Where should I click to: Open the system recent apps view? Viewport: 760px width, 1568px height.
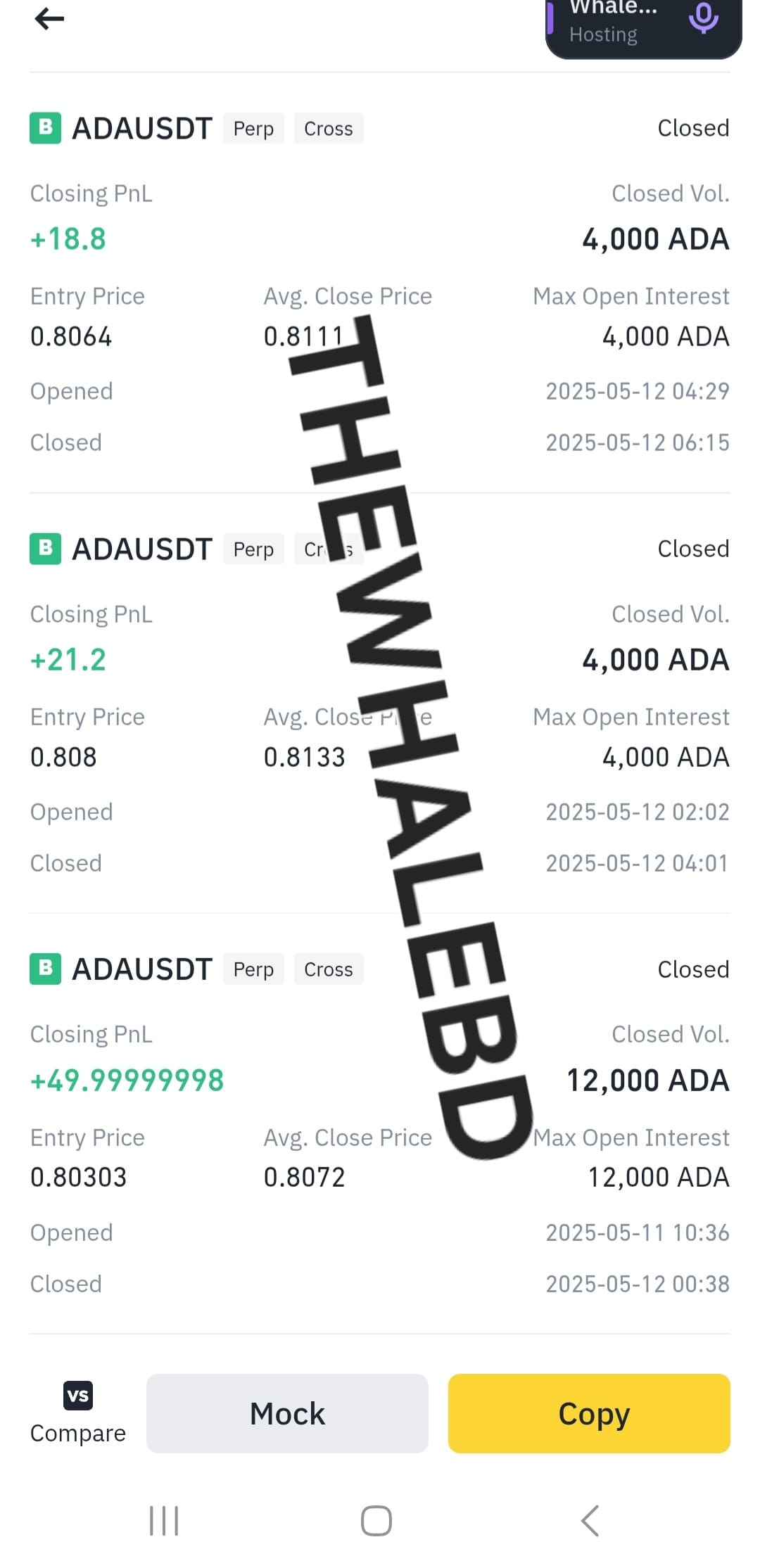point(164,1520)
